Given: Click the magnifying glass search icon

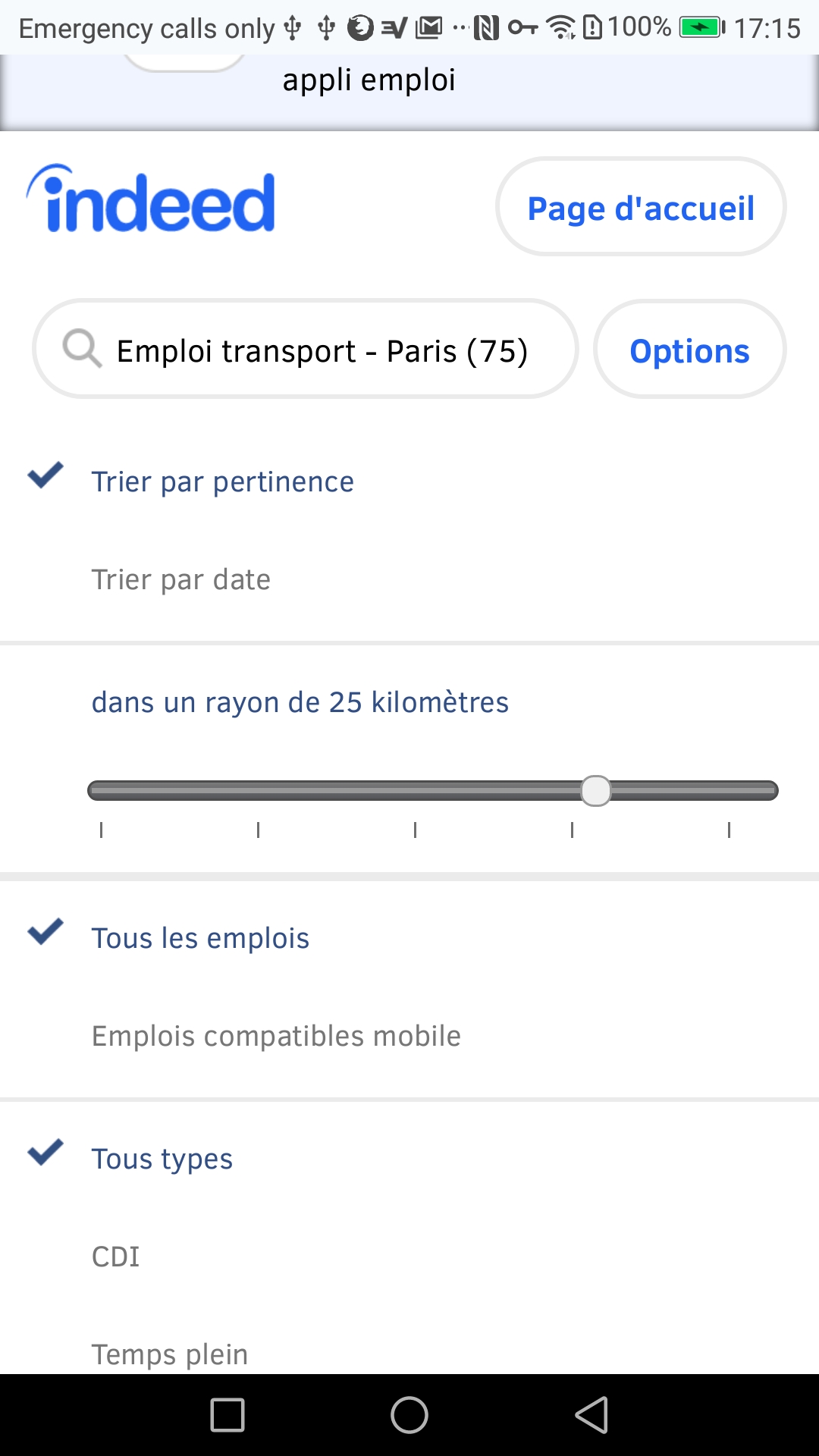Looking at the screenshot, I should pos(82,349).
